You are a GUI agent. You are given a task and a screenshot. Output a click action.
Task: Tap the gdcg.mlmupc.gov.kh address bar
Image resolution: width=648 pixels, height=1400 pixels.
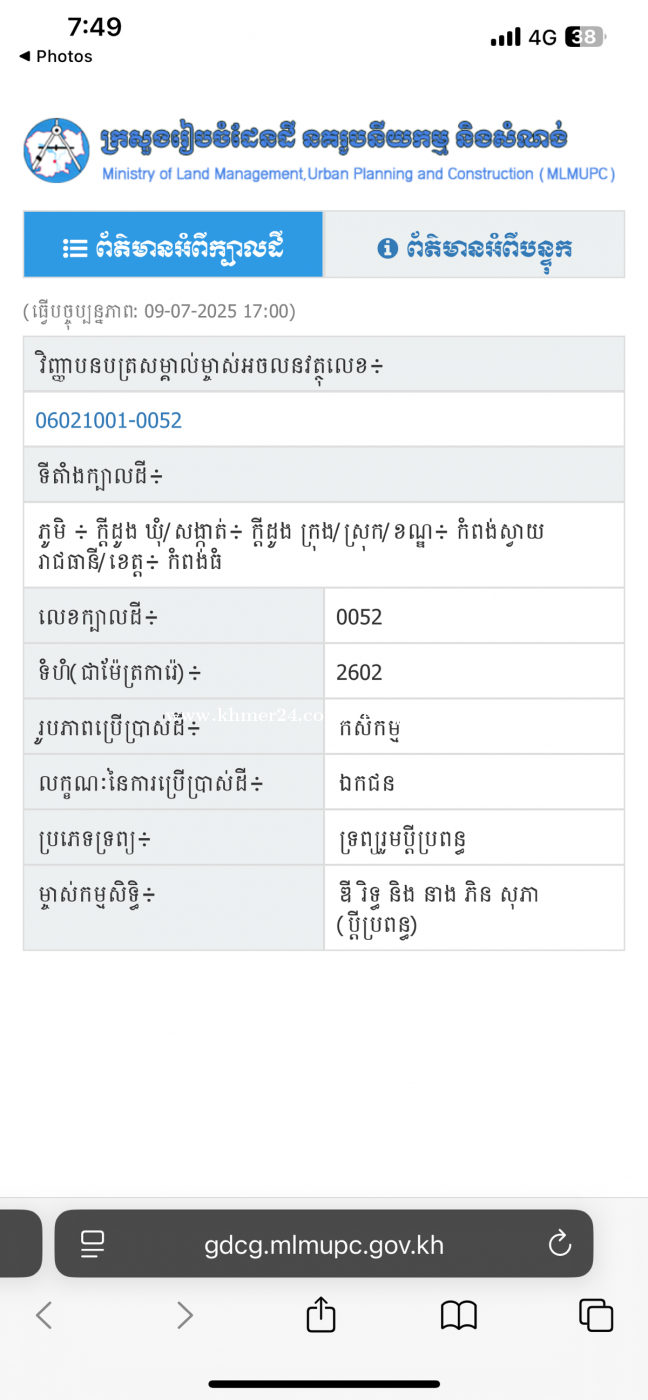[324, 1244]
